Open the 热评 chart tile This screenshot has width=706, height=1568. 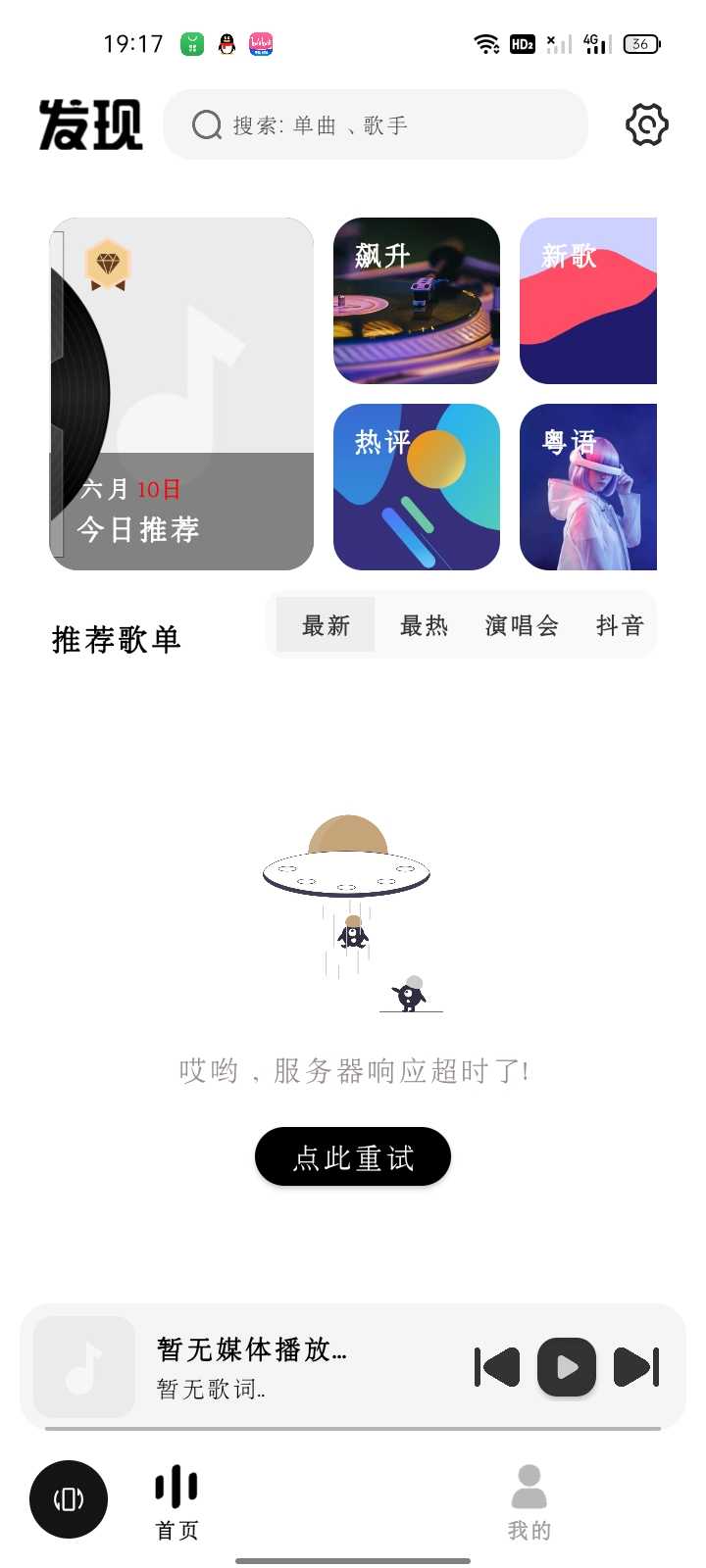pyautogui.click(x=417, y=487)
